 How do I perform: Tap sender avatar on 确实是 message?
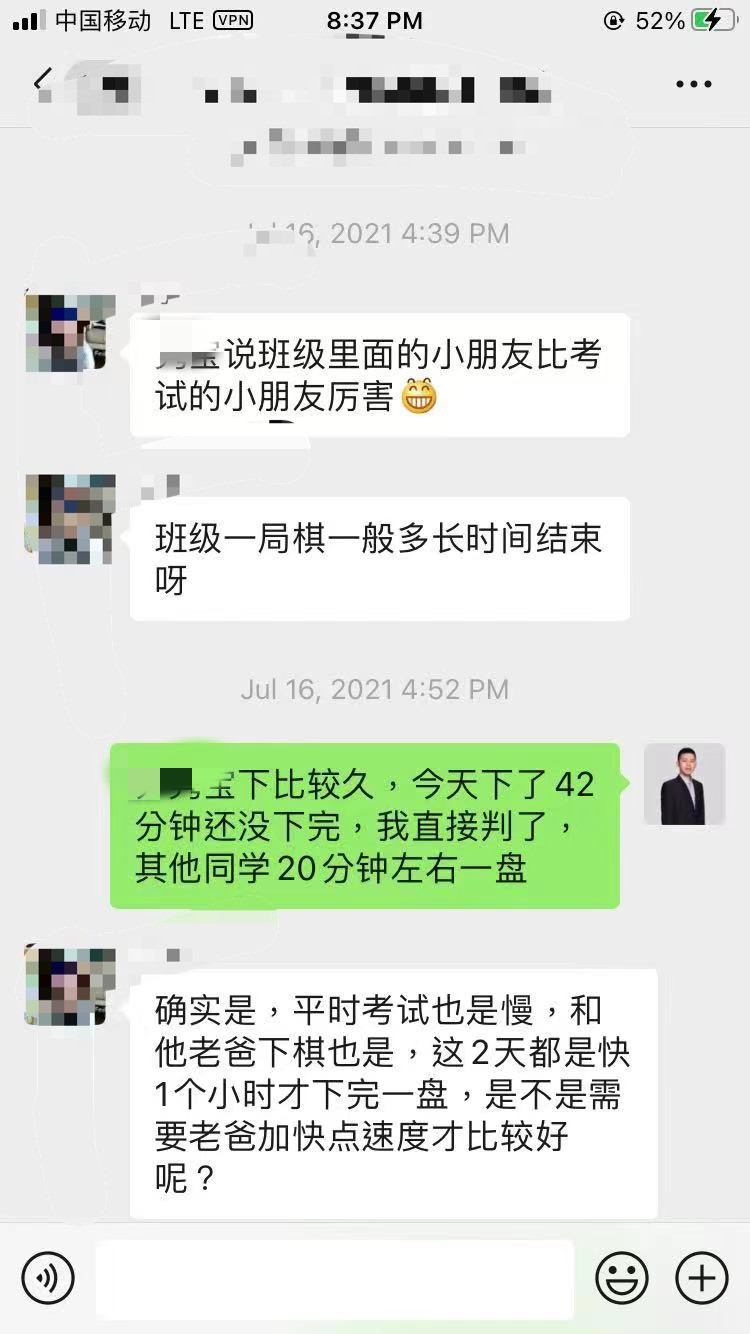pos(70,985)
